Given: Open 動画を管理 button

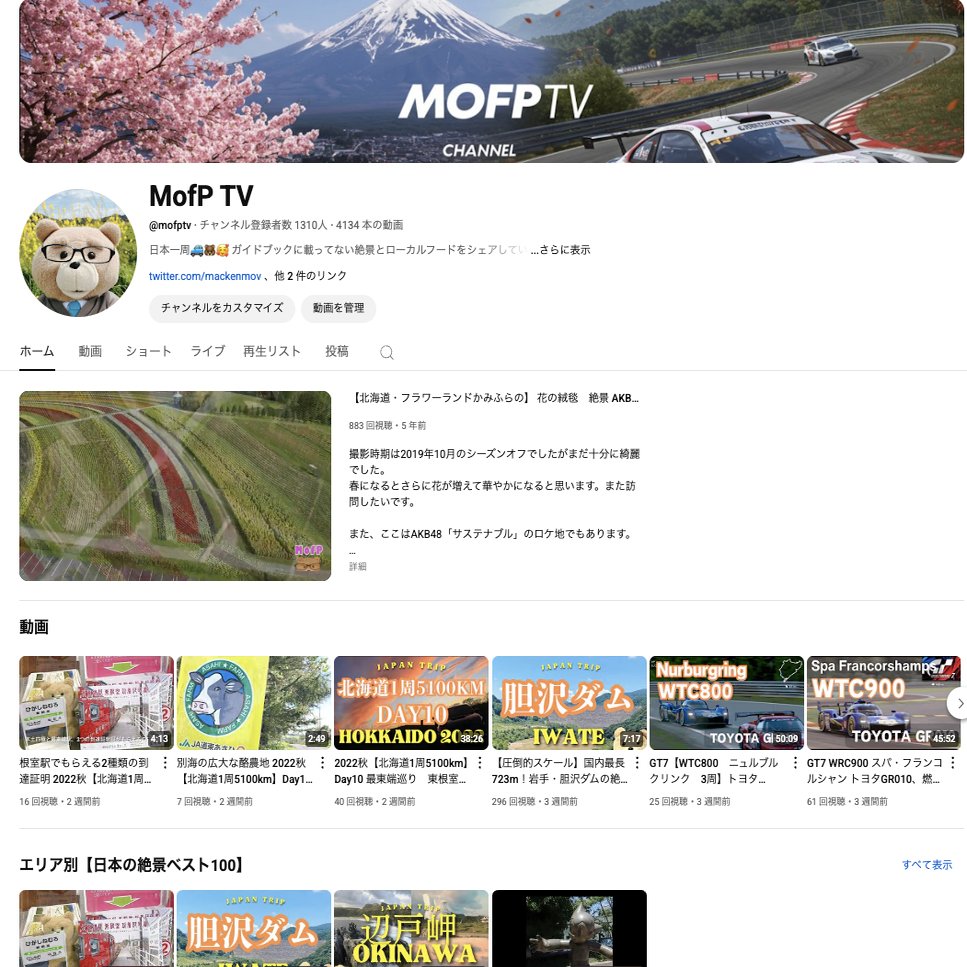Looking at the screenshot, I should point(338,308).
